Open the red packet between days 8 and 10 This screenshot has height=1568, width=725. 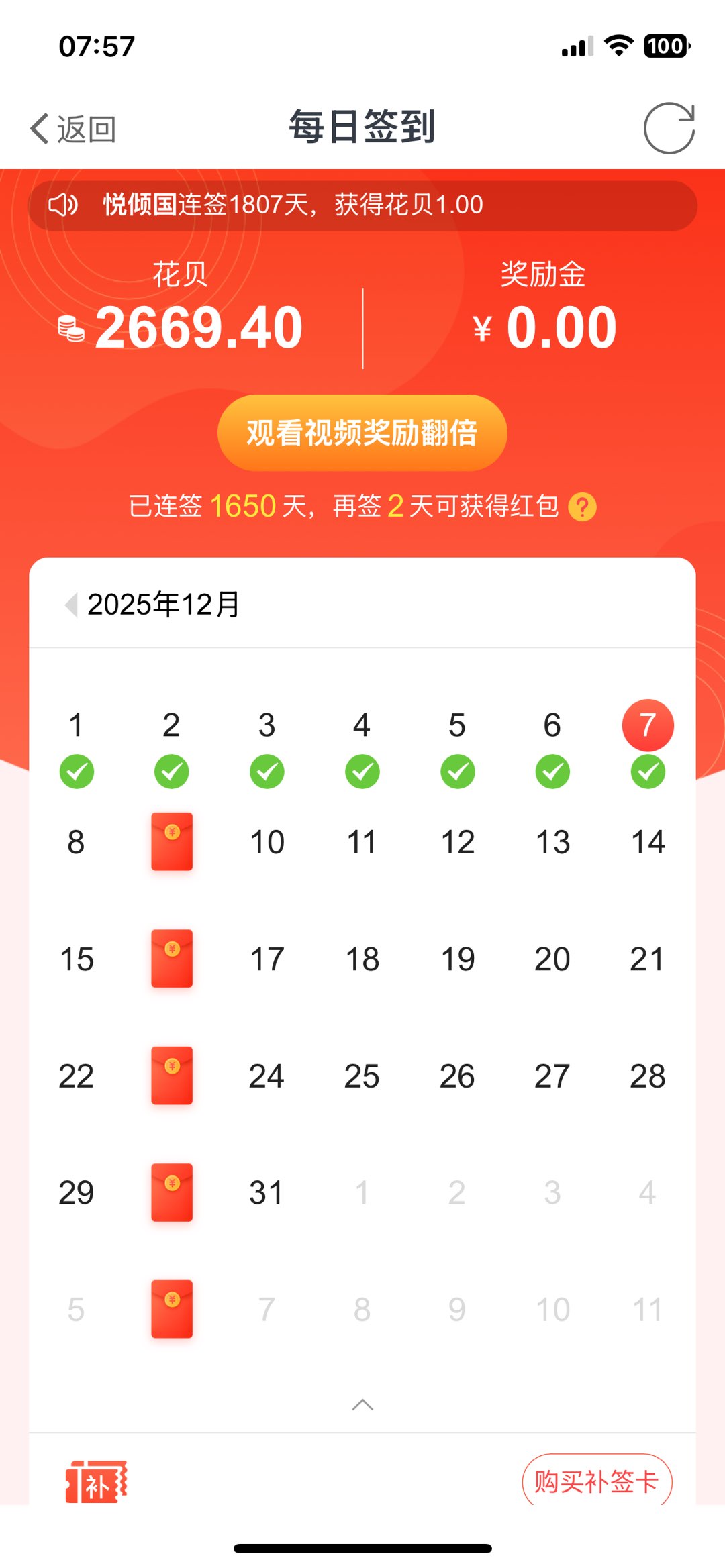pos(172,841)
